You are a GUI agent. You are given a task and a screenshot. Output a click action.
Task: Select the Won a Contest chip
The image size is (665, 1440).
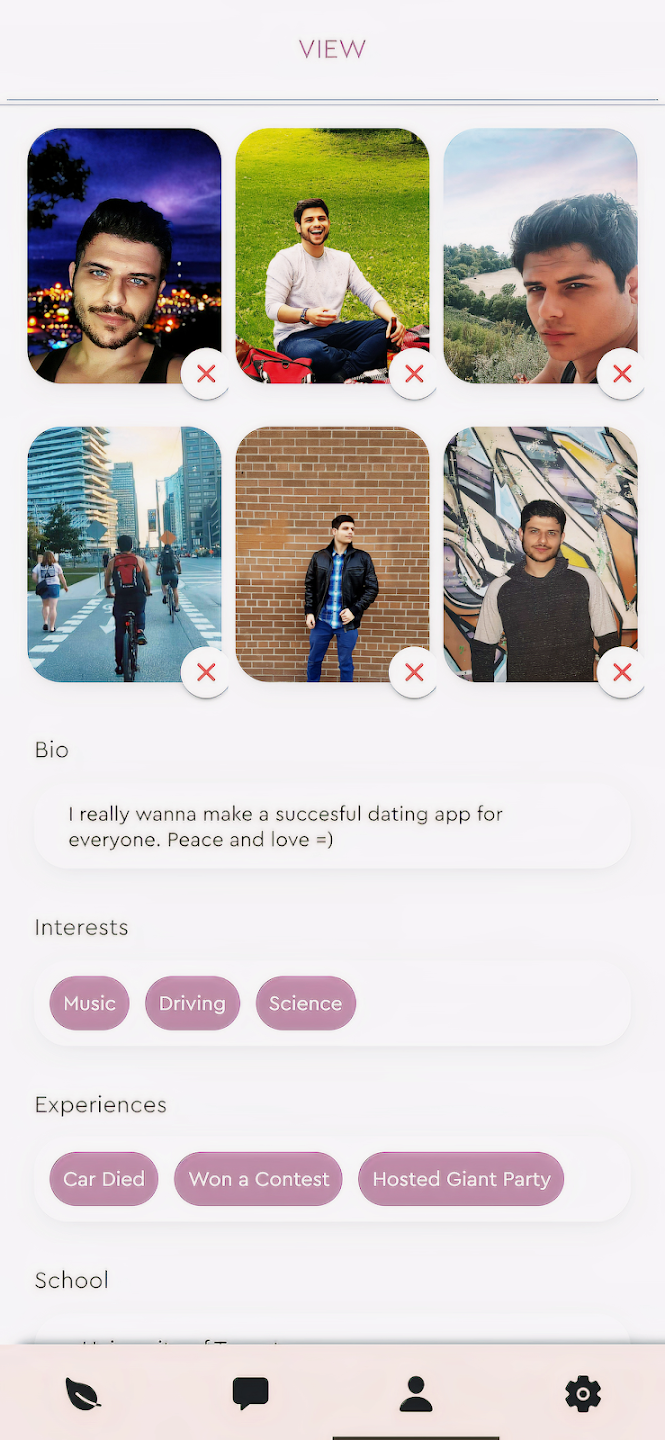tap(258, 1179)
